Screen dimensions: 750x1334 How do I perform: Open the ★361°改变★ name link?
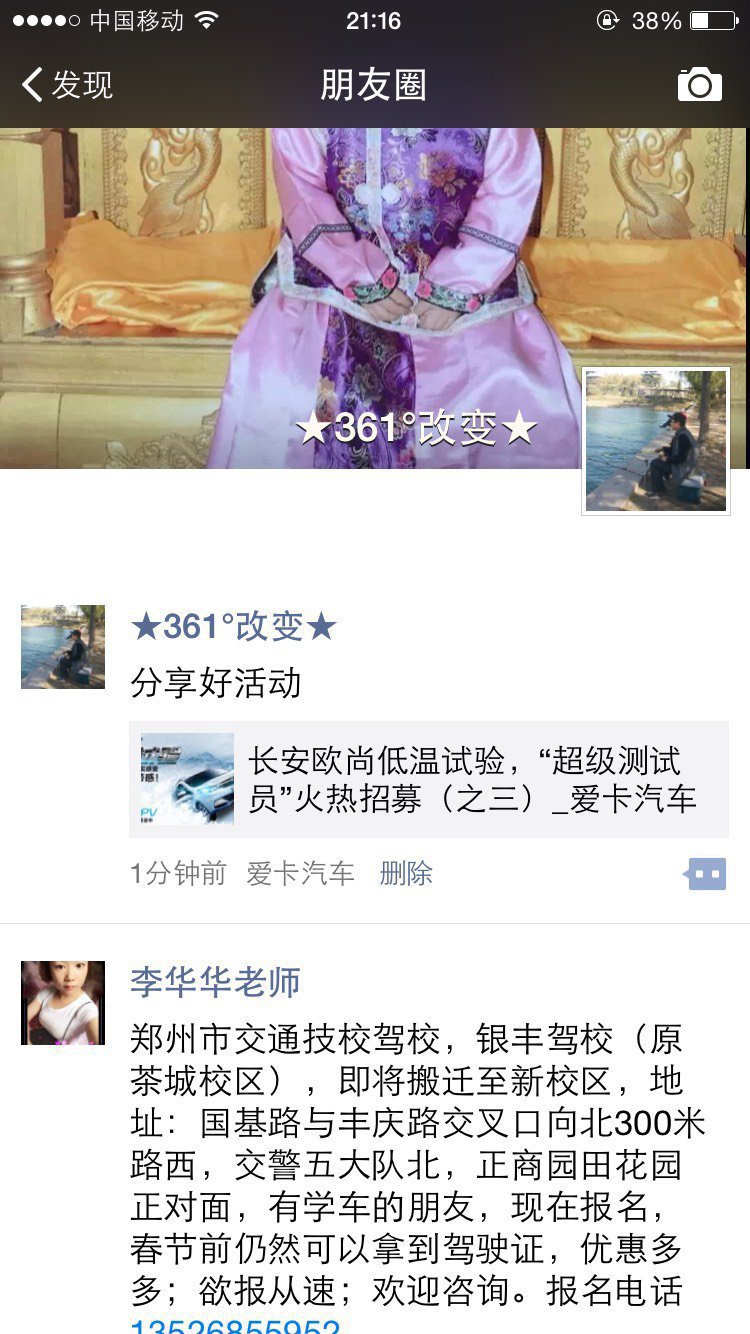pyautogui.click(x=233, y=627)
